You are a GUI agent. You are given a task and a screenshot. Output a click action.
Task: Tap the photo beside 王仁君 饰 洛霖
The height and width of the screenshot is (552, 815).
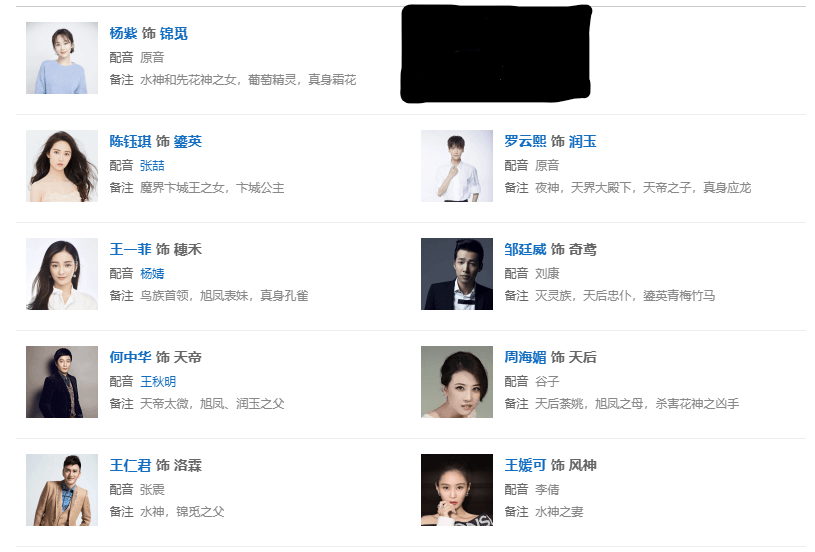pos(62,490)
